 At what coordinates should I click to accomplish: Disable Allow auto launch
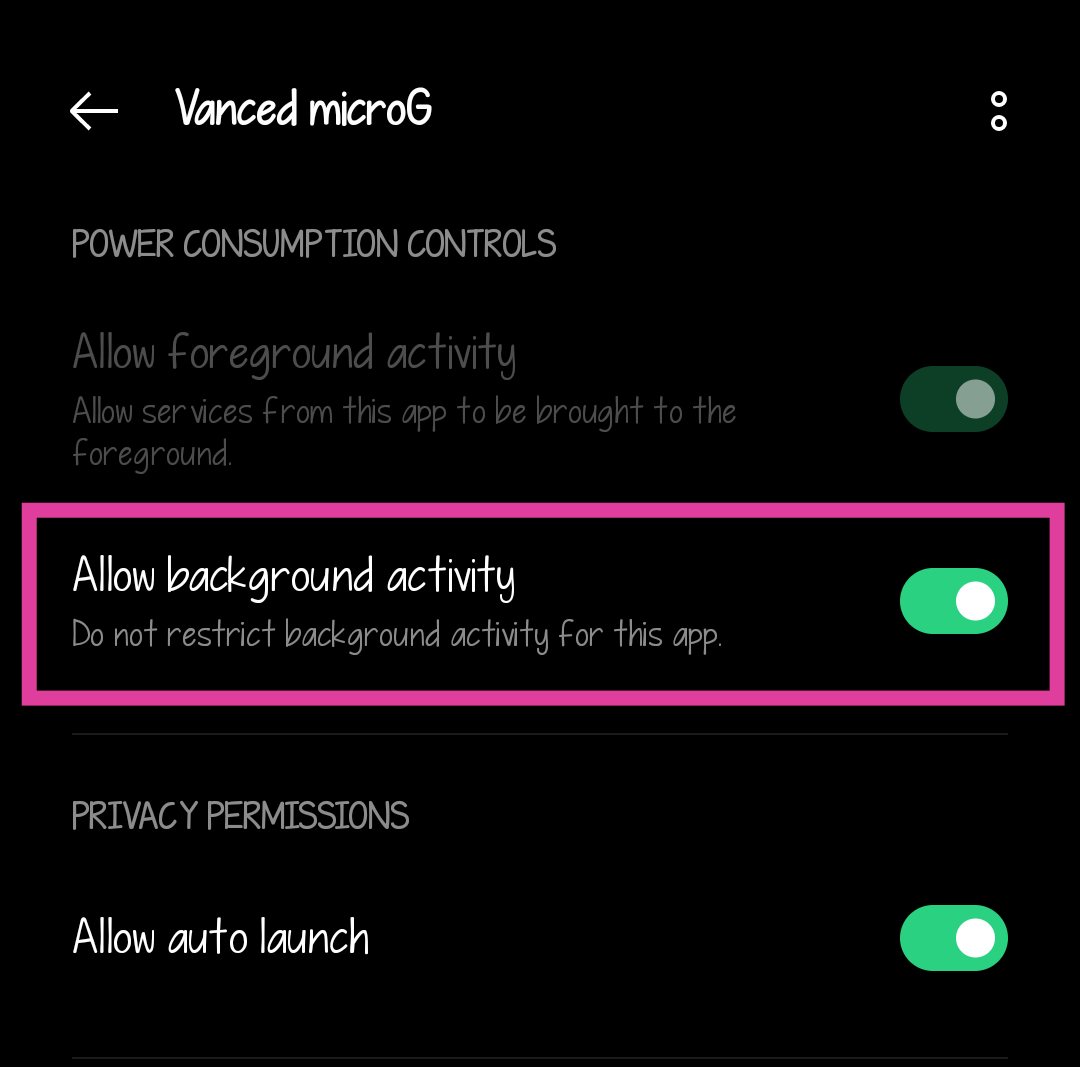pyautogui.click(x=953, y=938)
